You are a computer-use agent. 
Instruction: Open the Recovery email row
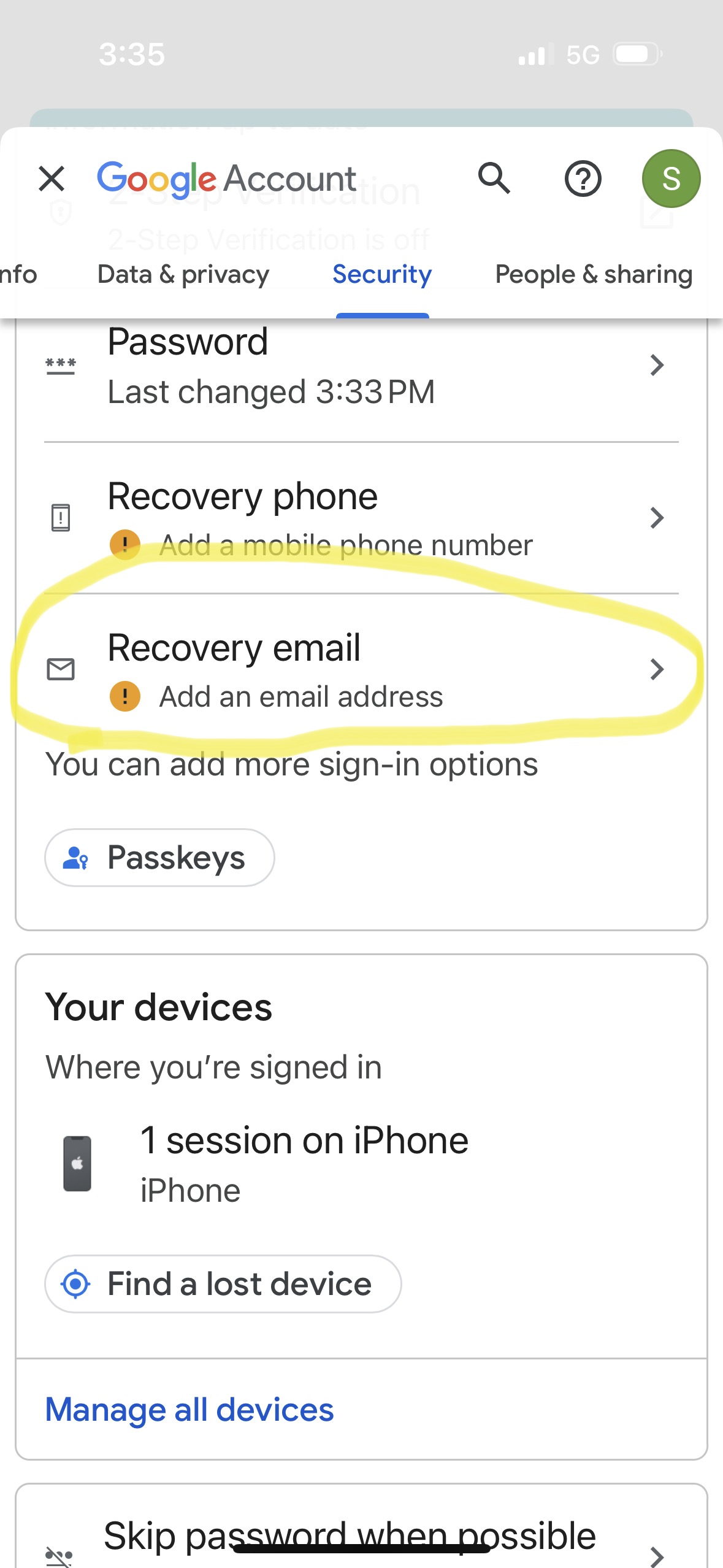click(362, 670)
